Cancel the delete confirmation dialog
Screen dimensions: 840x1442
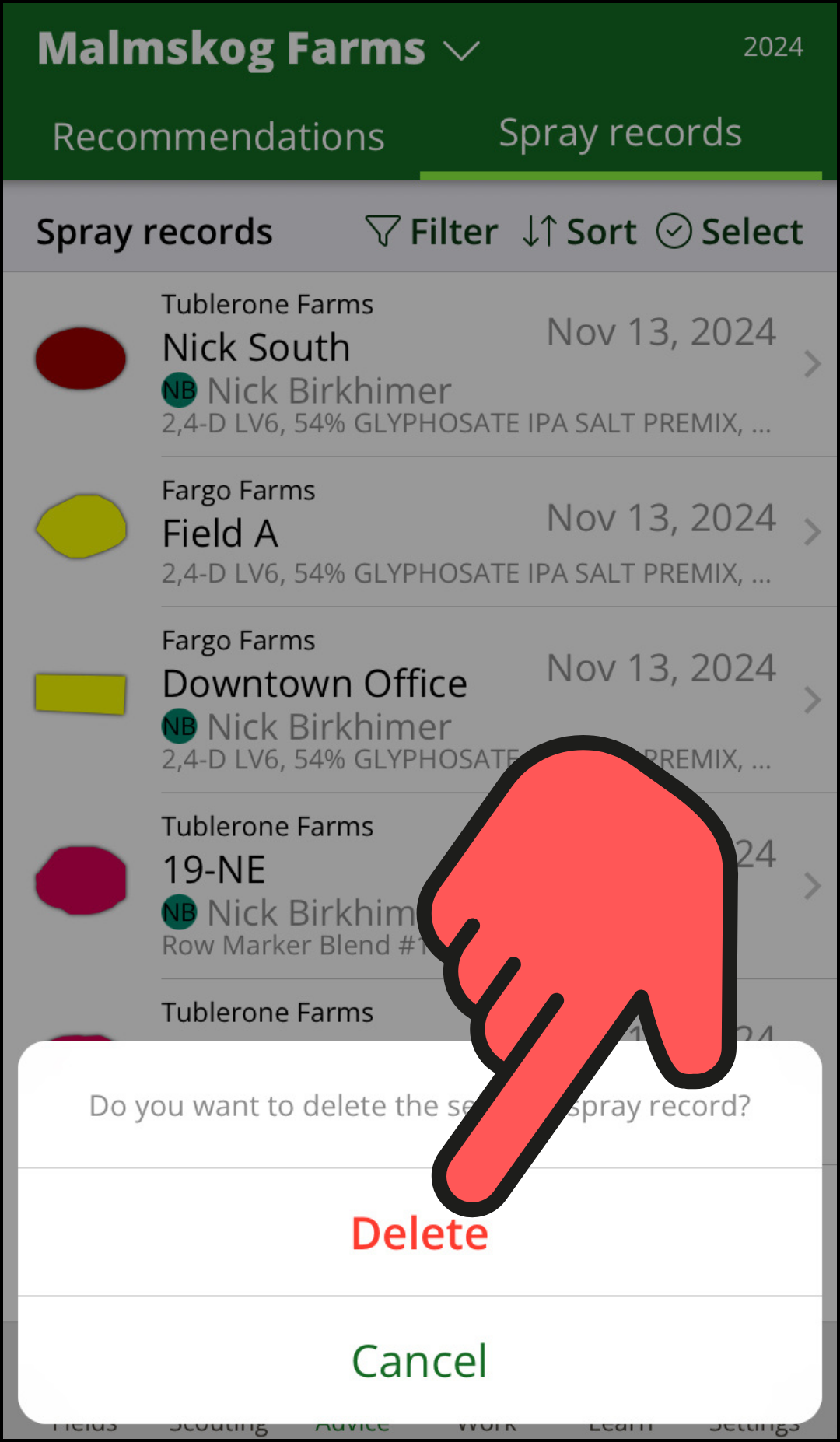click(x=419, y=1360)
